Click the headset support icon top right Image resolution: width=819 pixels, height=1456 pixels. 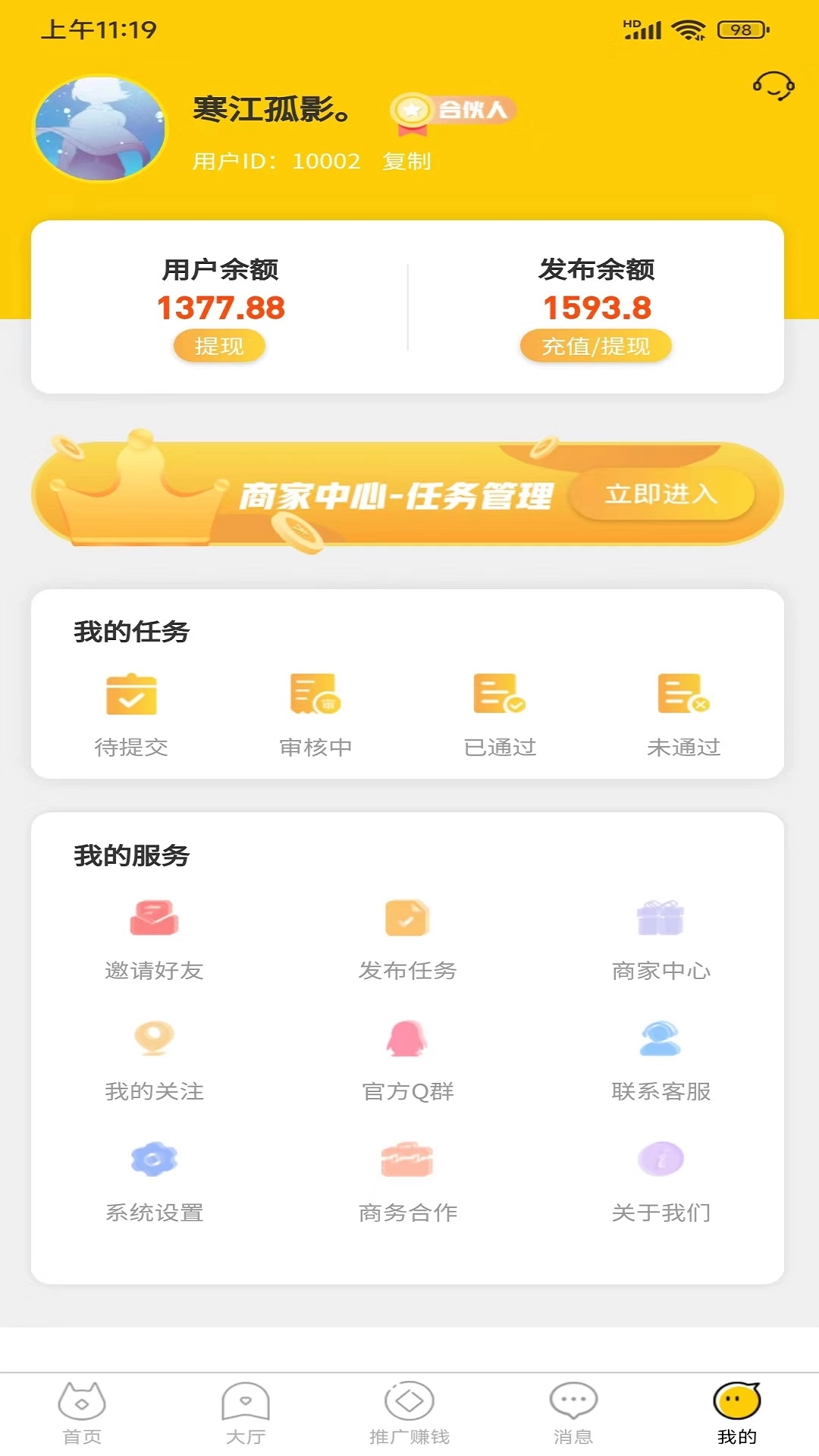click(x=772, y=87)
